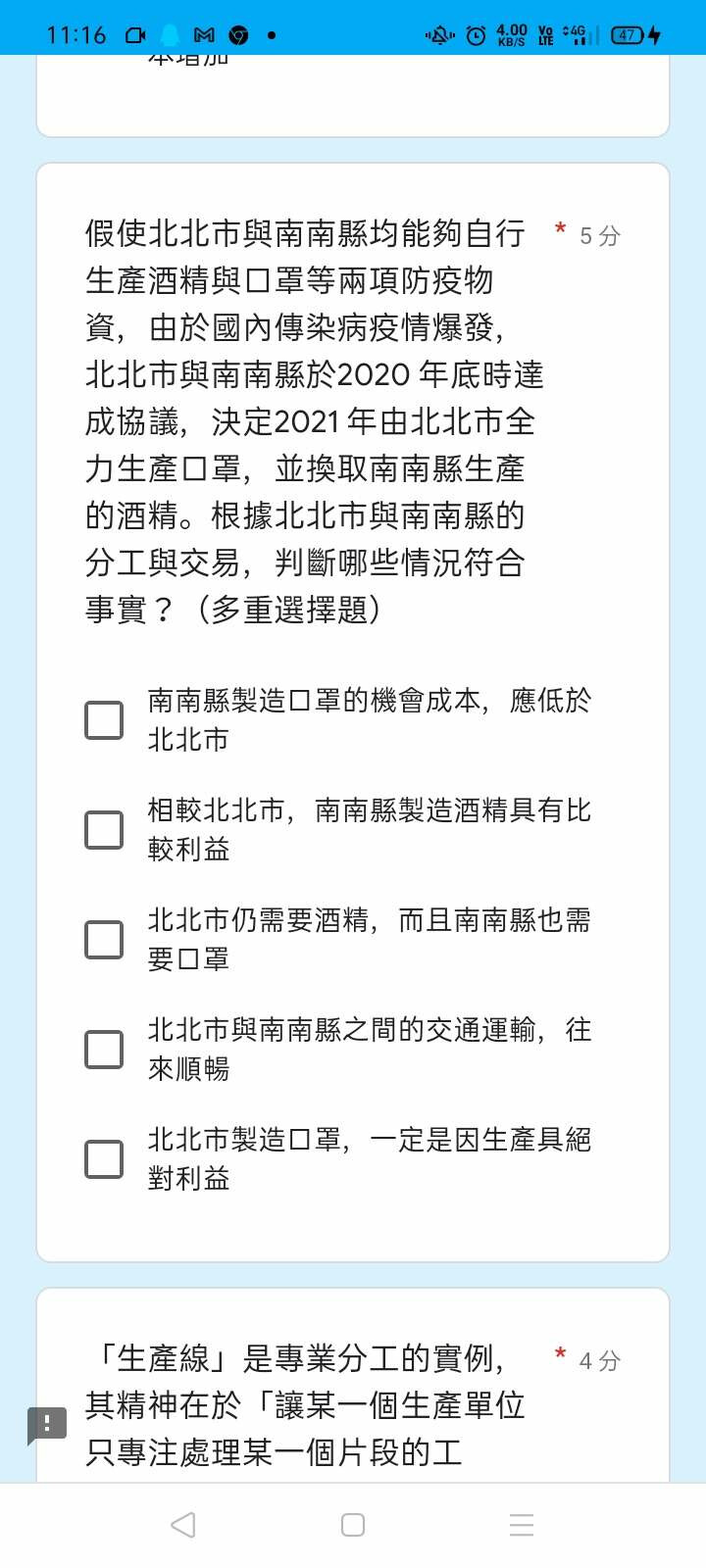This screenshot has width=706, height=1568.
Task: Go back with the system back button
Action: pyautogui.click(x=183, y=1525)
